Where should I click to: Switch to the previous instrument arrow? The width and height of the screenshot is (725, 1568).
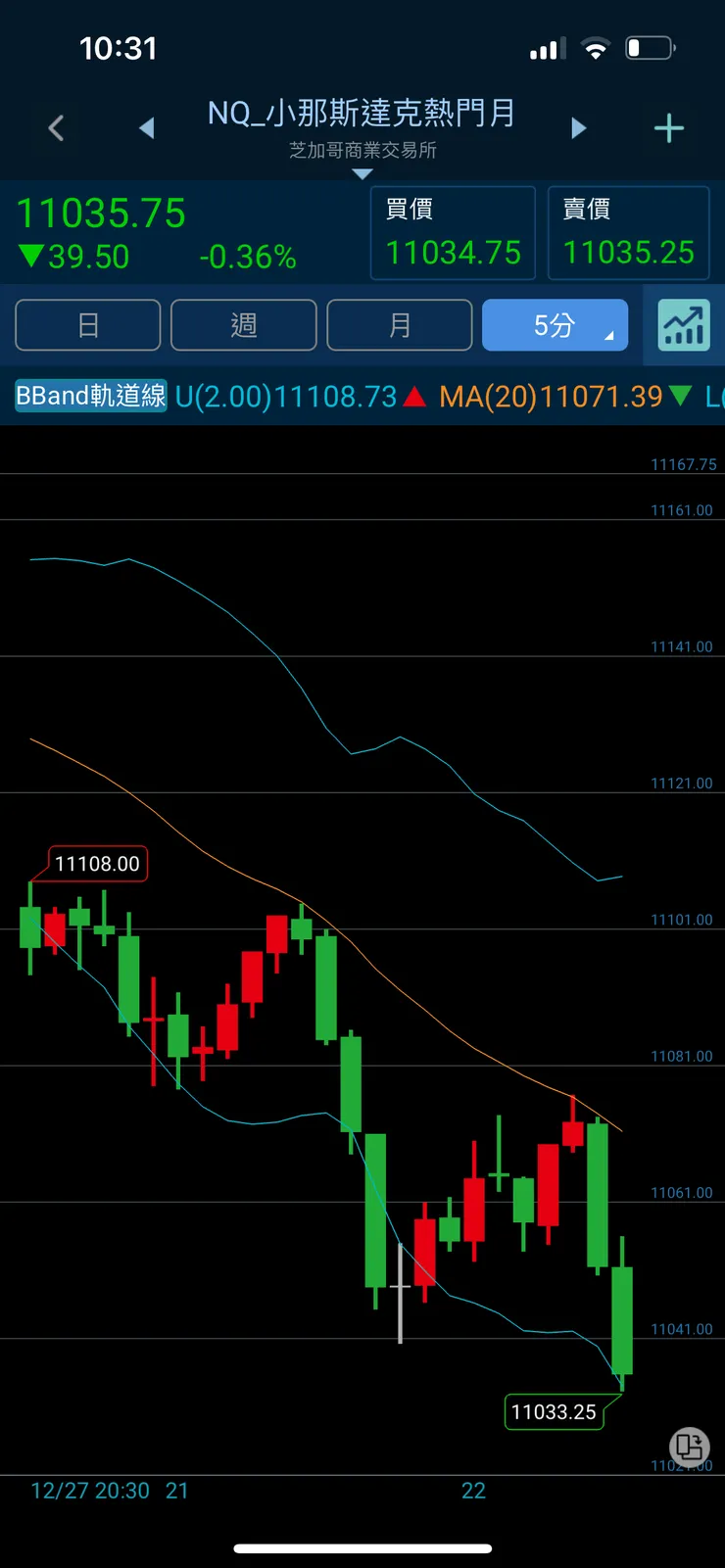pyautogui.click(x=147, y=128)
